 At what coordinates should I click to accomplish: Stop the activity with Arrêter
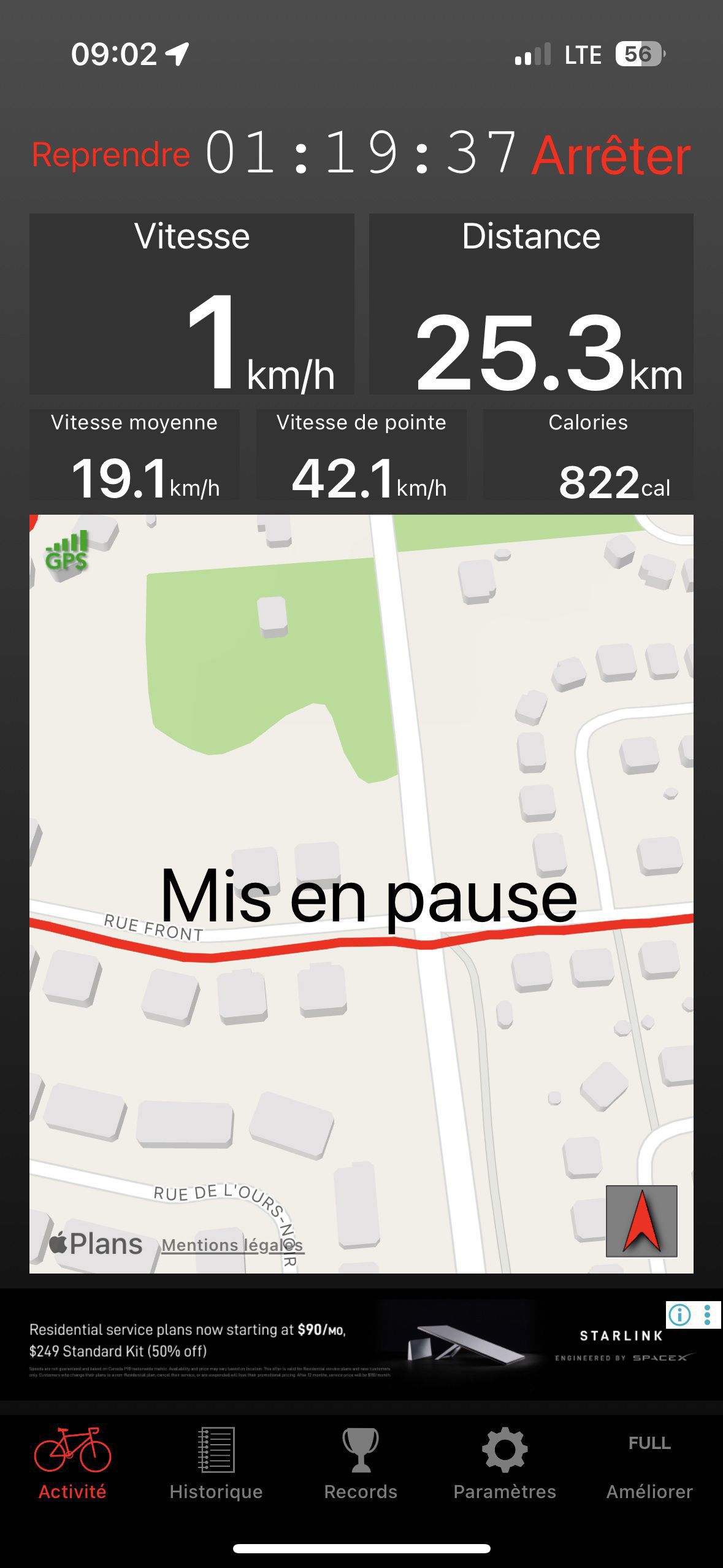(611, 156)
